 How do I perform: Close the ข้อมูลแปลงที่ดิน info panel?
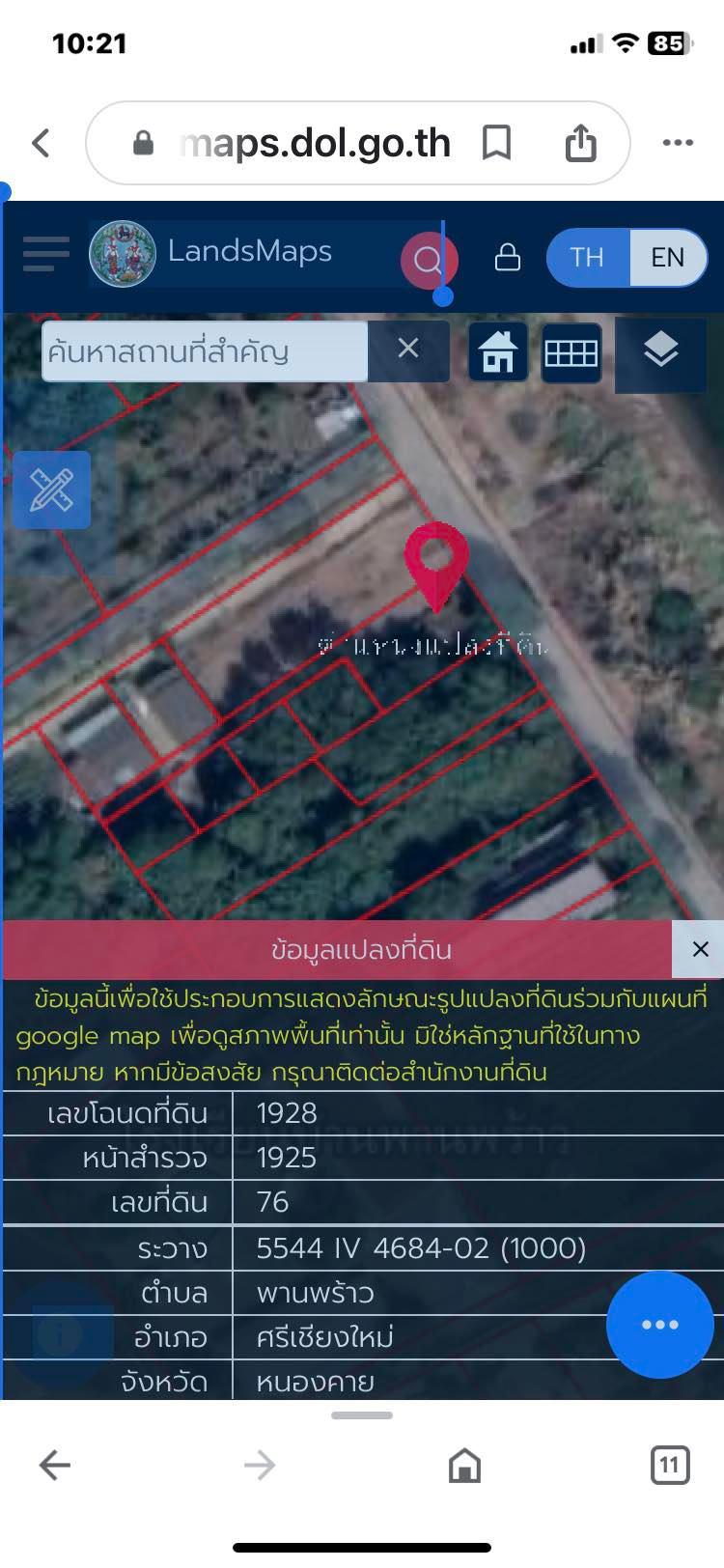pos(700,949)
